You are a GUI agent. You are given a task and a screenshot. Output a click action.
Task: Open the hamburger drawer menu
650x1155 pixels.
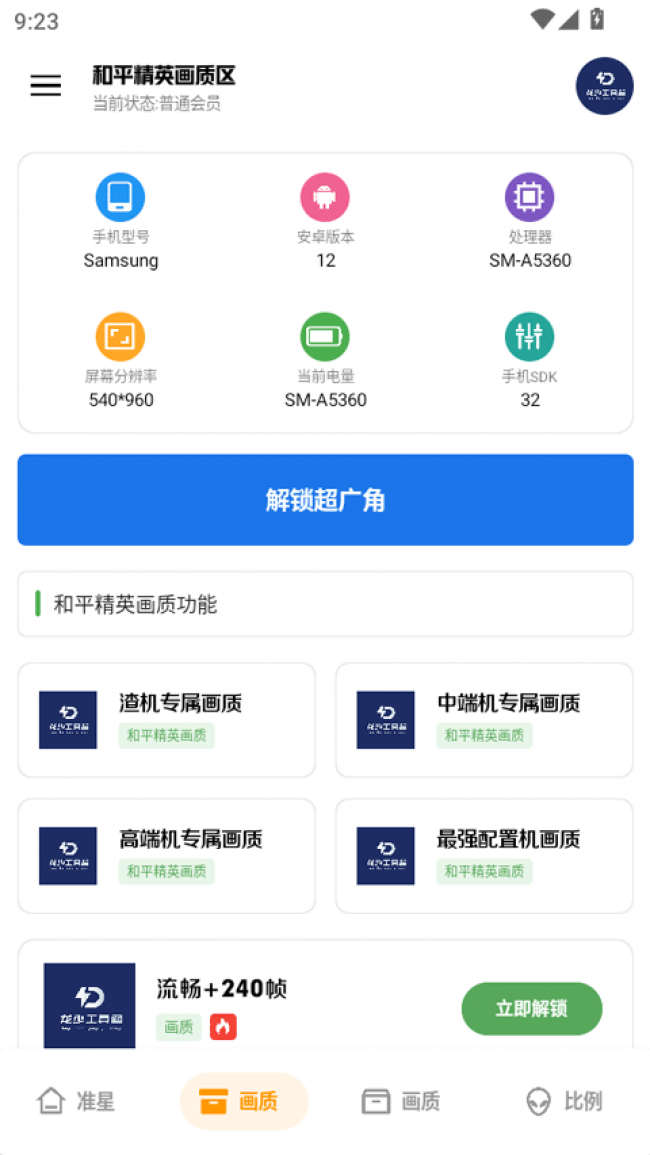[x=46, y=86]
